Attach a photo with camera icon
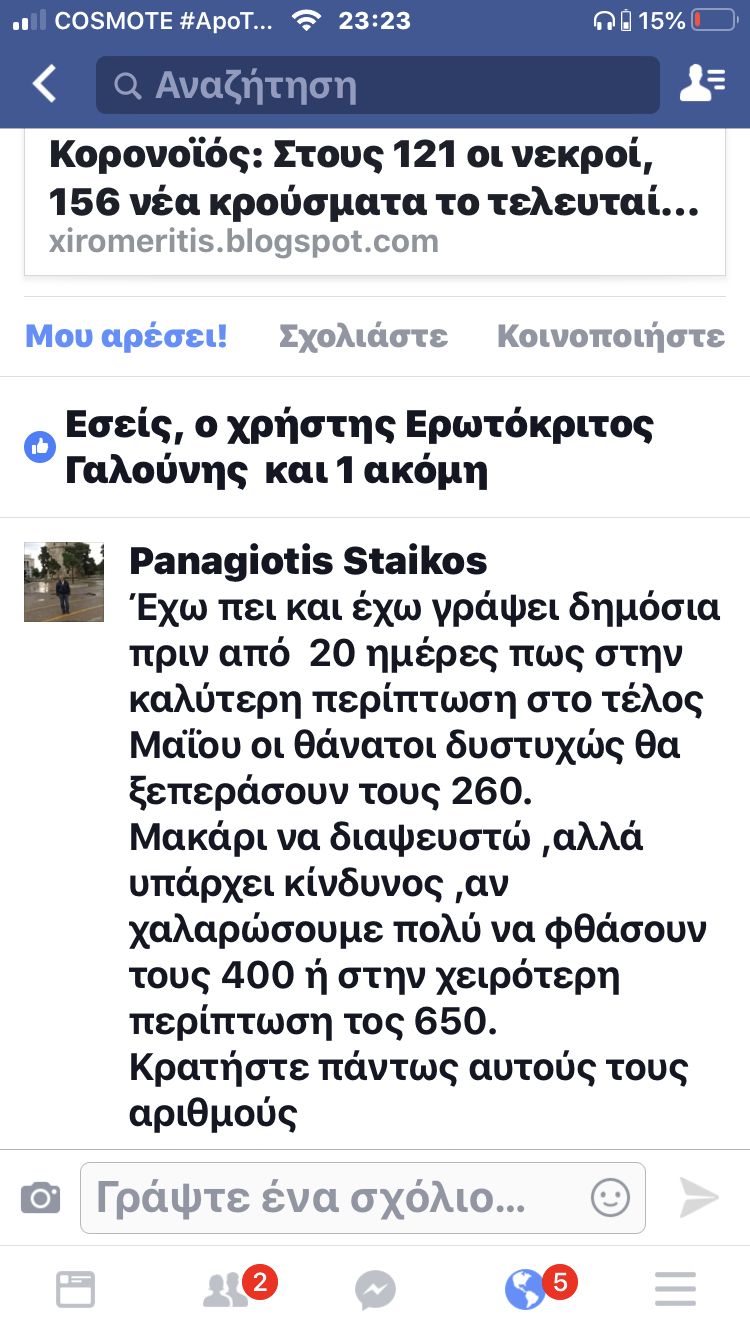750x1334 pixels. pyautogui.click(x=40, y=1197)
